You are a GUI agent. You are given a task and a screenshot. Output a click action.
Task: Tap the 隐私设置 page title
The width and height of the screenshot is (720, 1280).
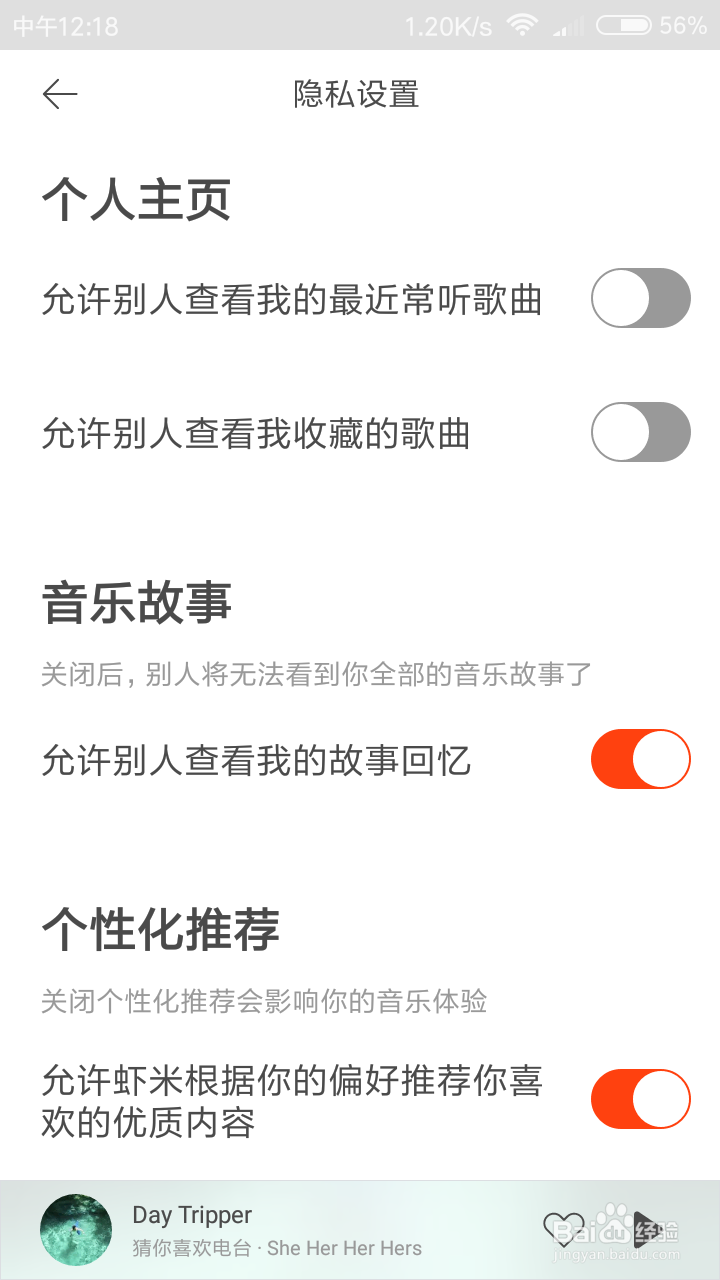pyautogui.click(x=355, y=94)
